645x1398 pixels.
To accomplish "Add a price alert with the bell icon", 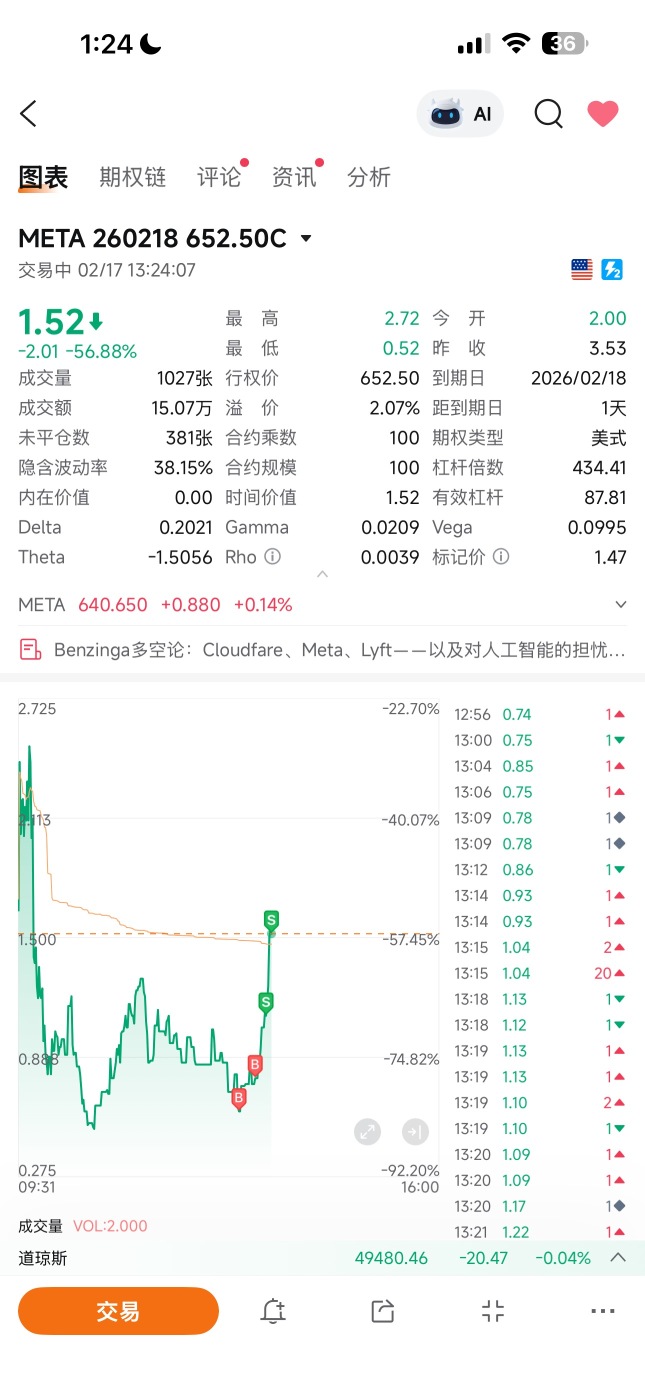I will coord(273,1312).
